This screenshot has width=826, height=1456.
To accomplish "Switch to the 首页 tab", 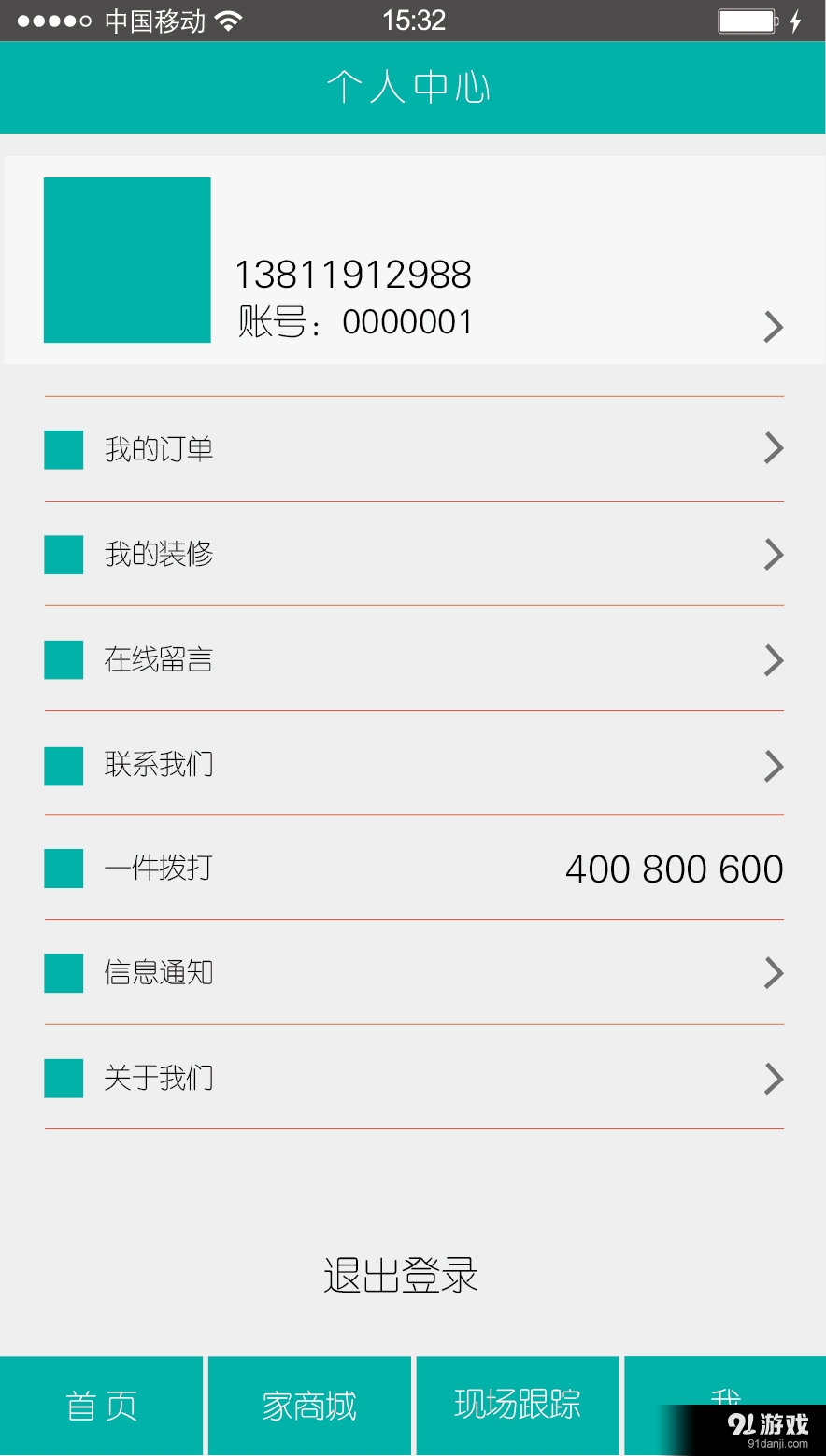I will coord(101,1406).
